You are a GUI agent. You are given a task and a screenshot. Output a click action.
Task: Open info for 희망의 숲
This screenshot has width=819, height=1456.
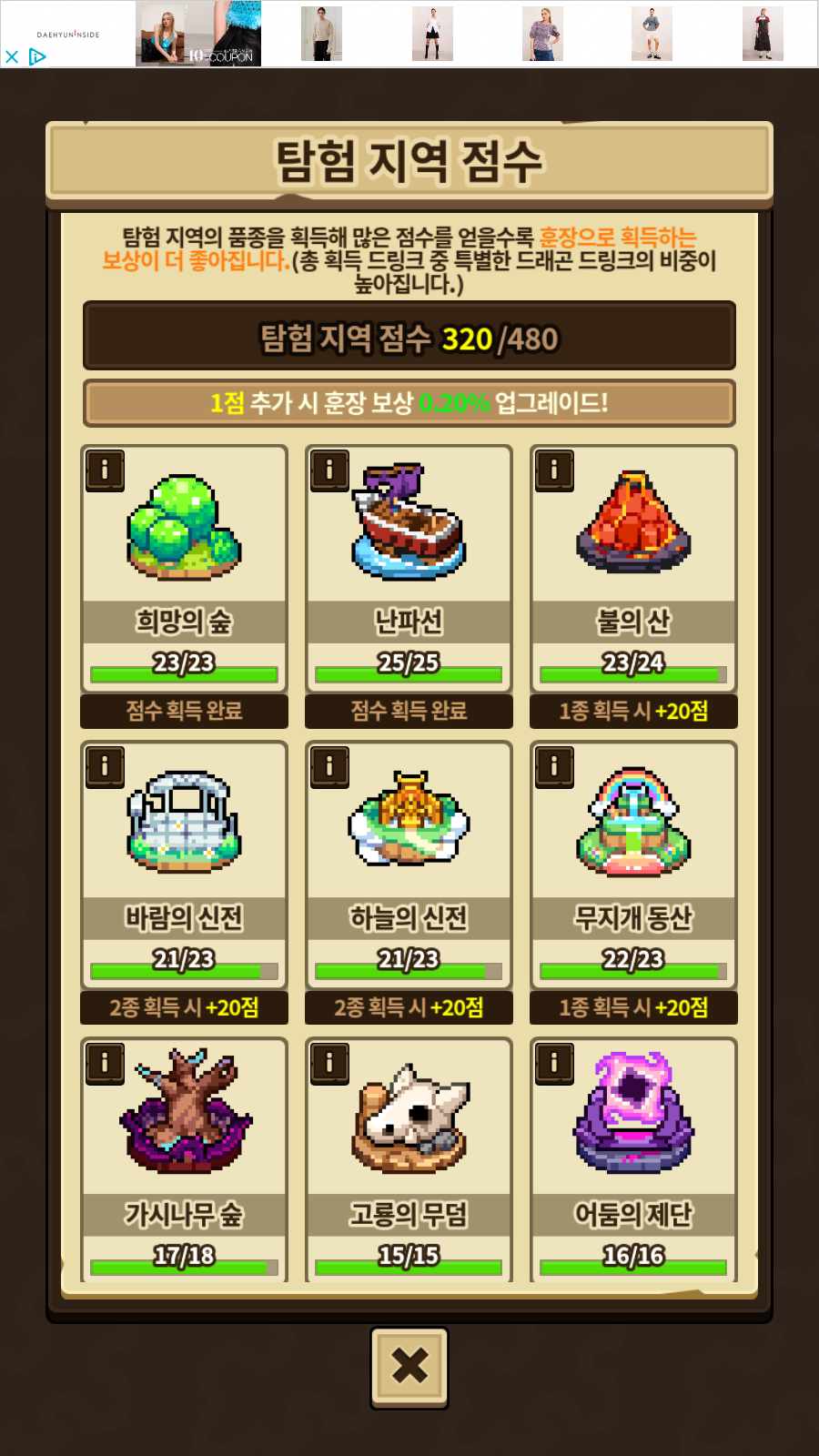click(105, 470)
